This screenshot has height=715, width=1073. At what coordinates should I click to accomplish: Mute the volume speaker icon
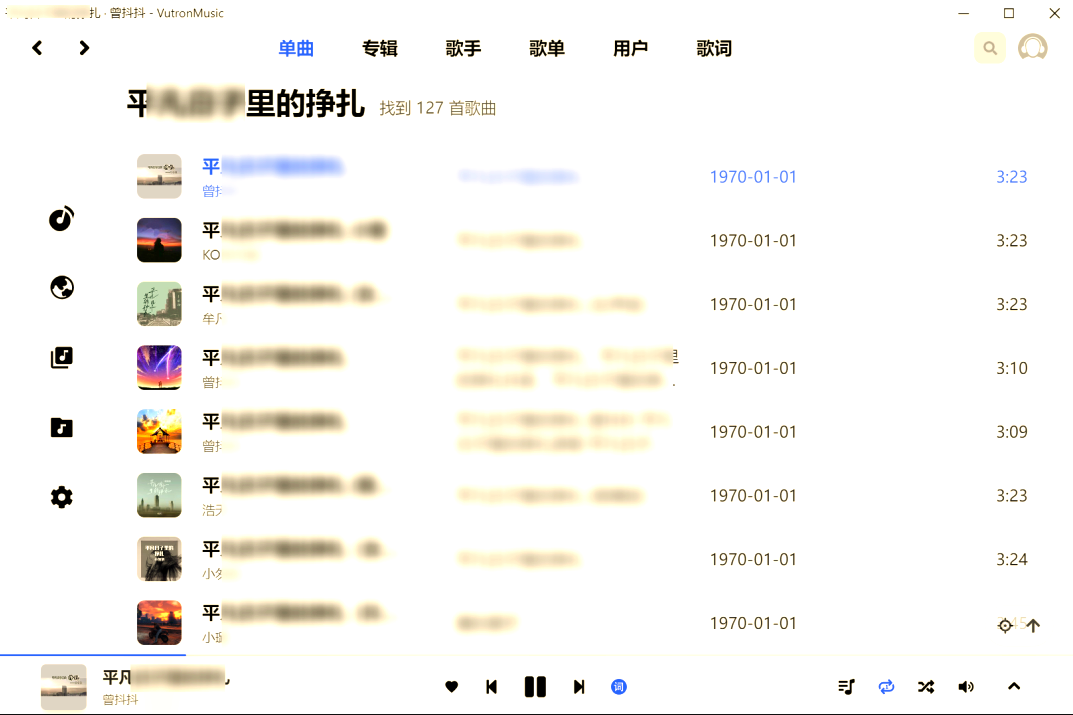966,687
